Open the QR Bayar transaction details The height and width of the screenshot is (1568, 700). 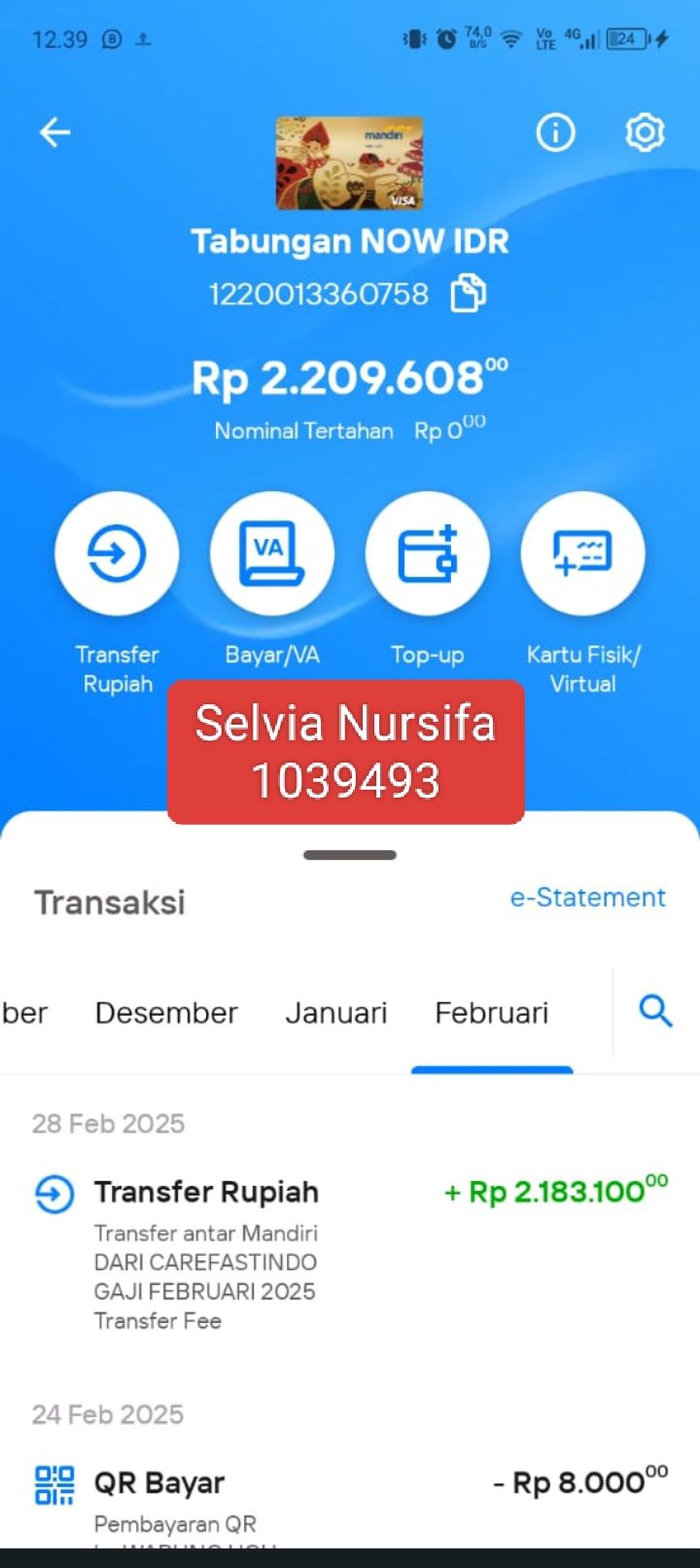point(350,1503)
